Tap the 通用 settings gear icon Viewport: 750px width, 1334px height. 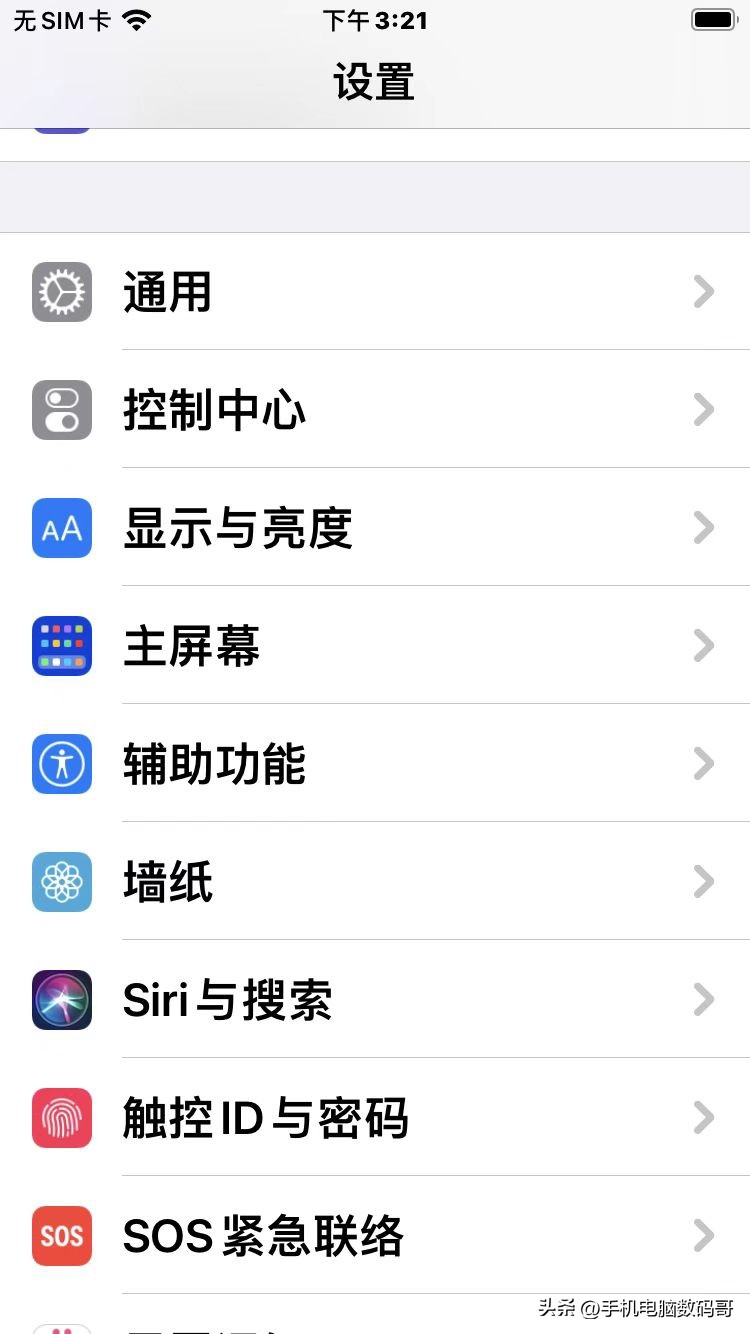61,291
